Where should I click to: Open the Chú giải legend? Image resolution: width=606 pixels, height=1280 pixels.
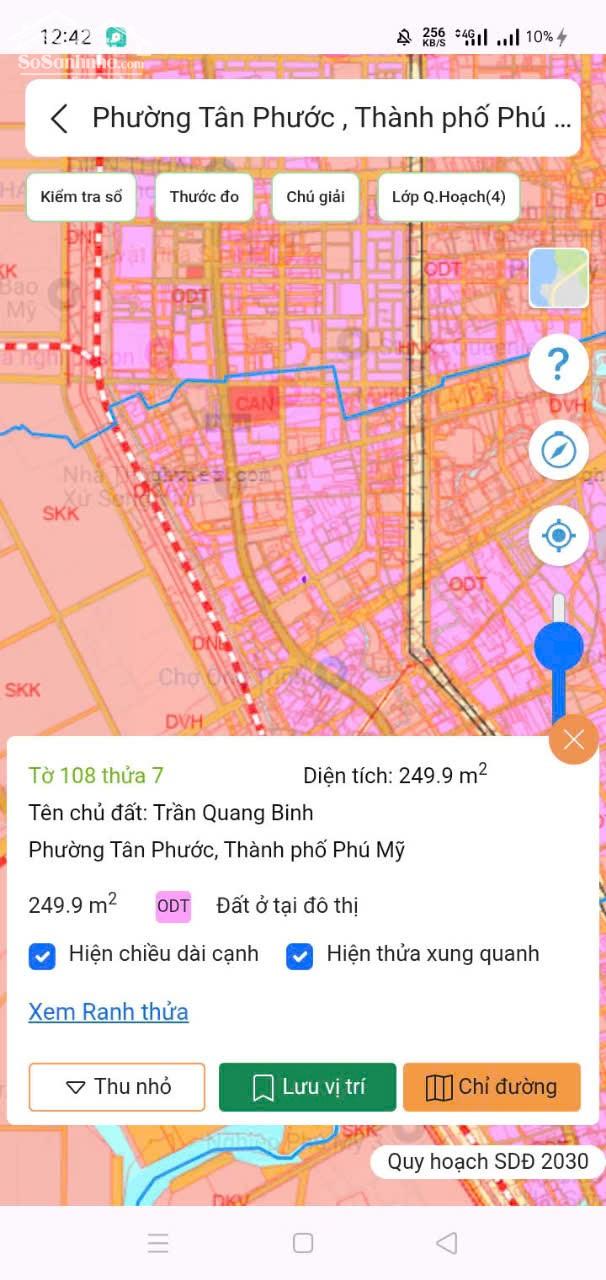pos(315,196)
